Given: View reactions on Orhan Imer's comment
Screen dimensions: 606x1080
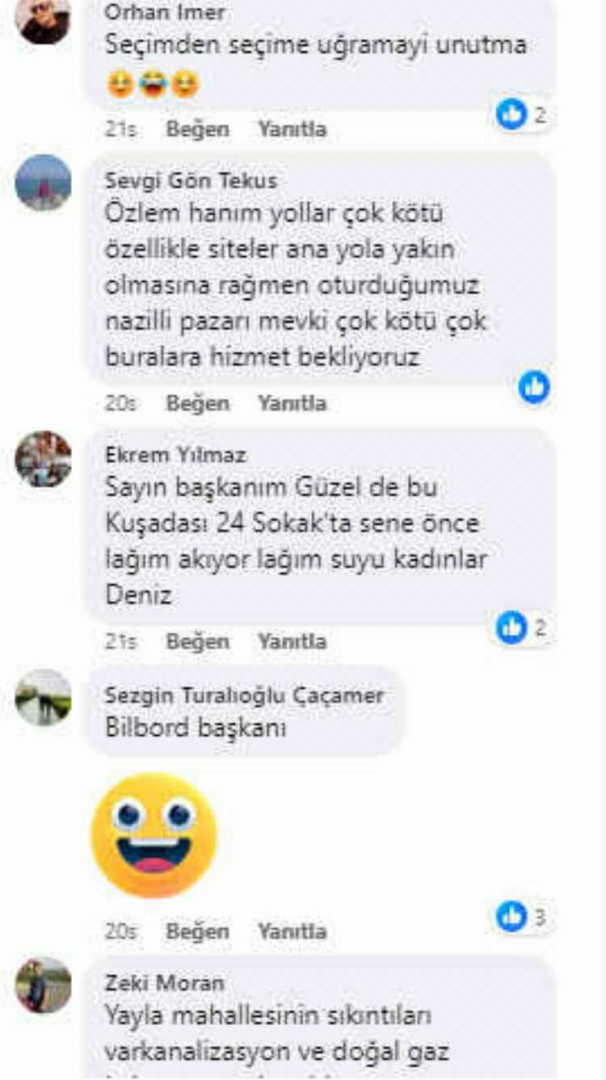Looking at the screenshot, I should pos(522,114).
